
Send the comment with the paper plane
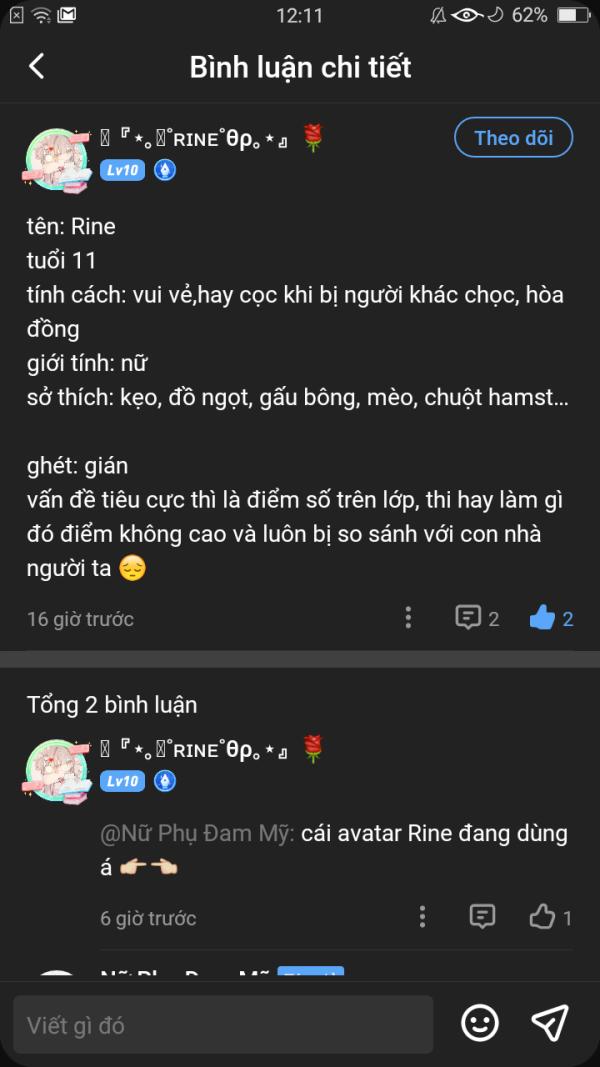550,1023
